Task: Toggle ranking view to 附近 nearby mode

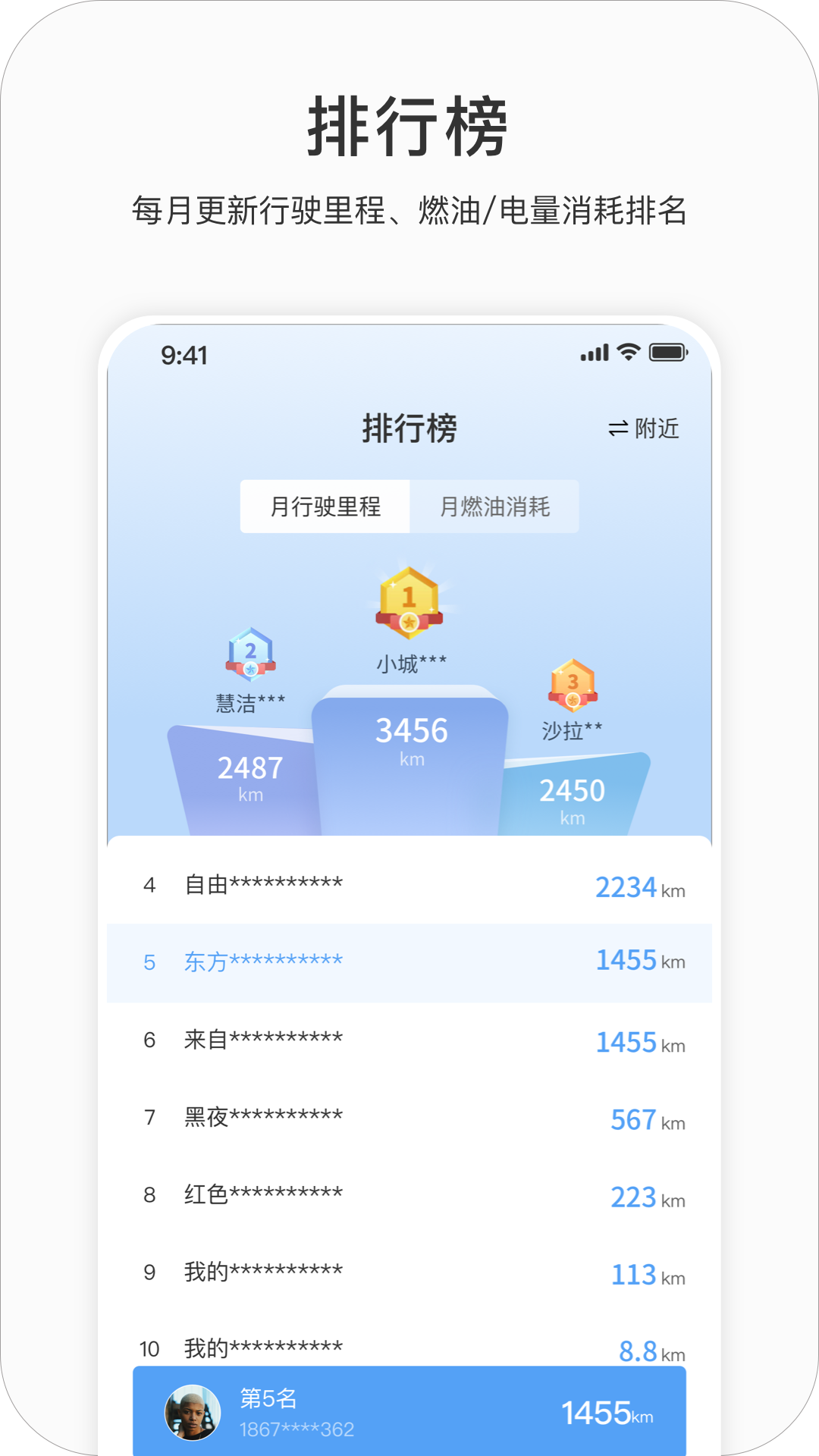Action: click(655, 429)
